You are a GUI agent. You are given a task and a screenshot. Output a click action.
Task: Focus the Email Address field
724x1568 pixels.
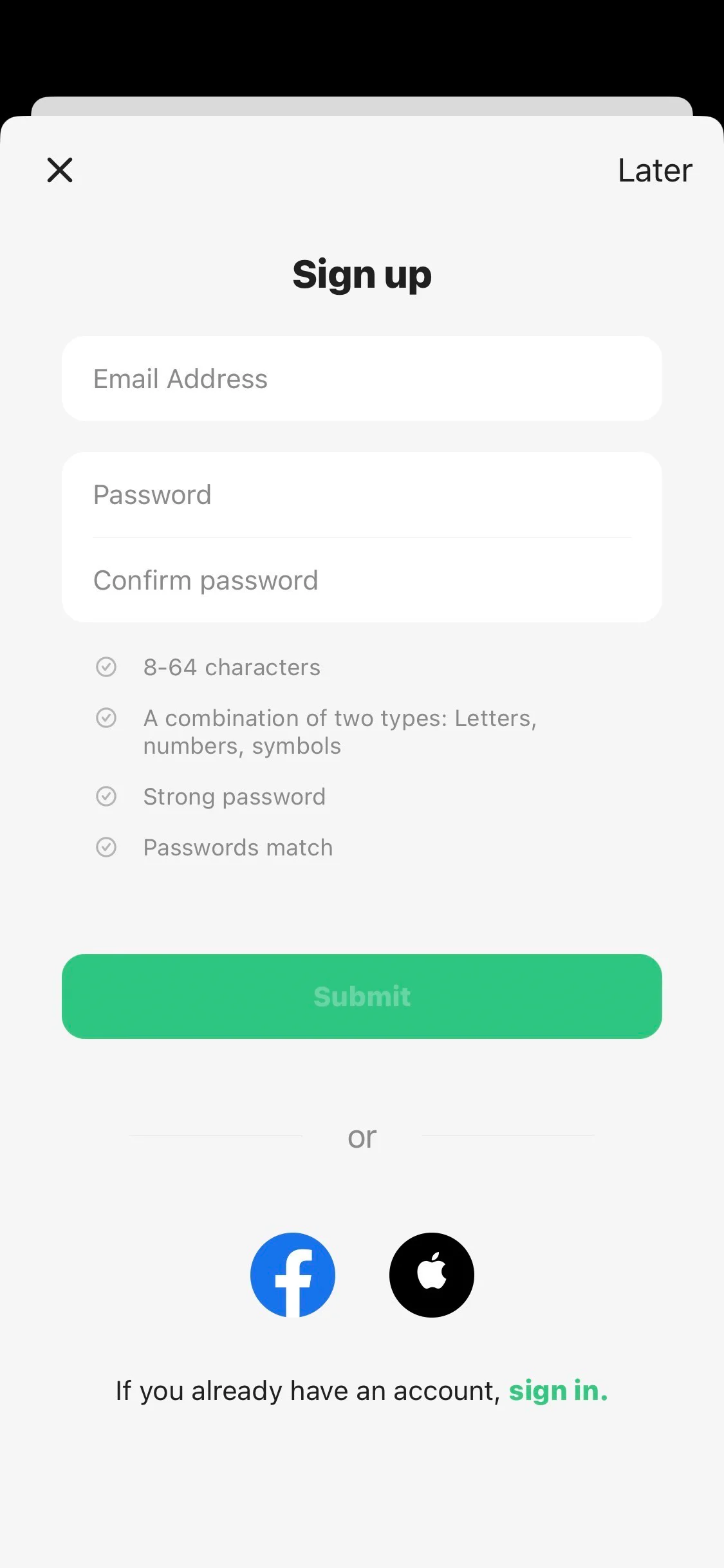tap(362, 379)
